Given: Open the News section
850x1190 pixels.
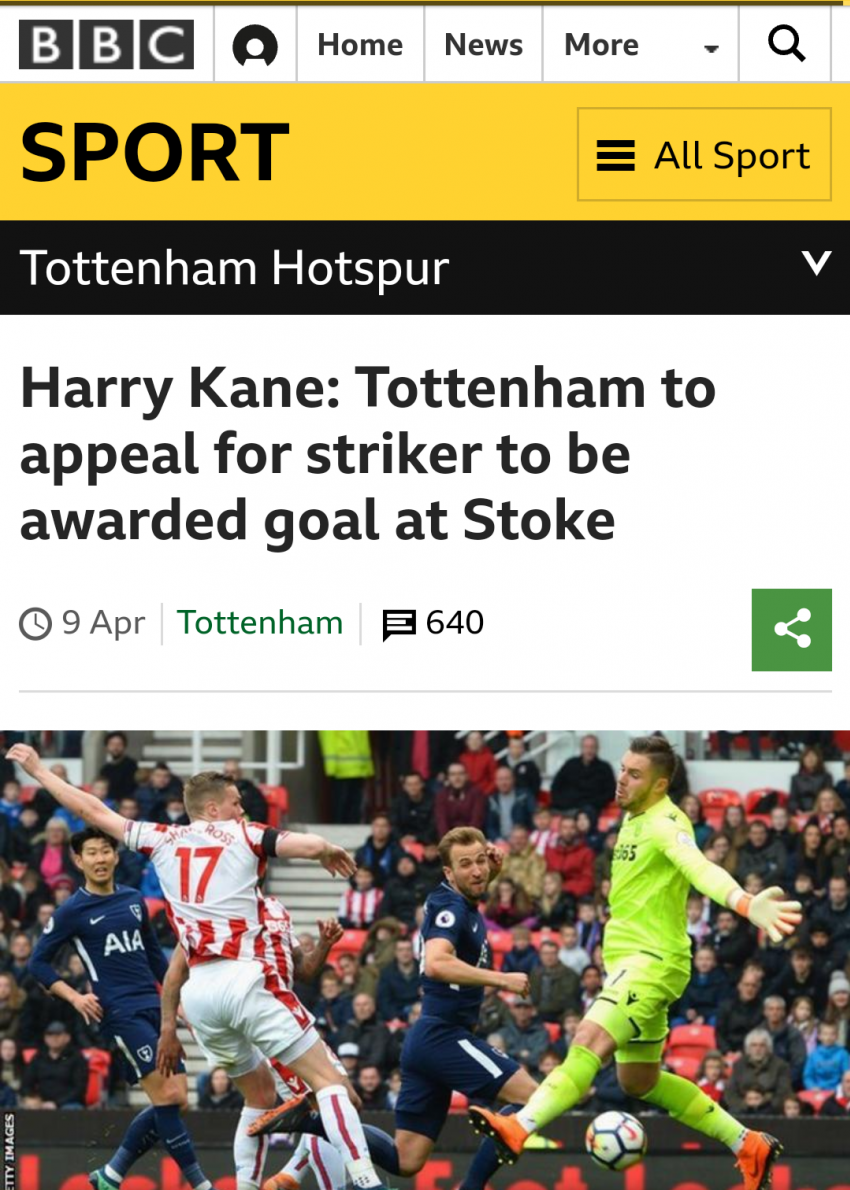Looking at the screenshot, I should point(483,45).
